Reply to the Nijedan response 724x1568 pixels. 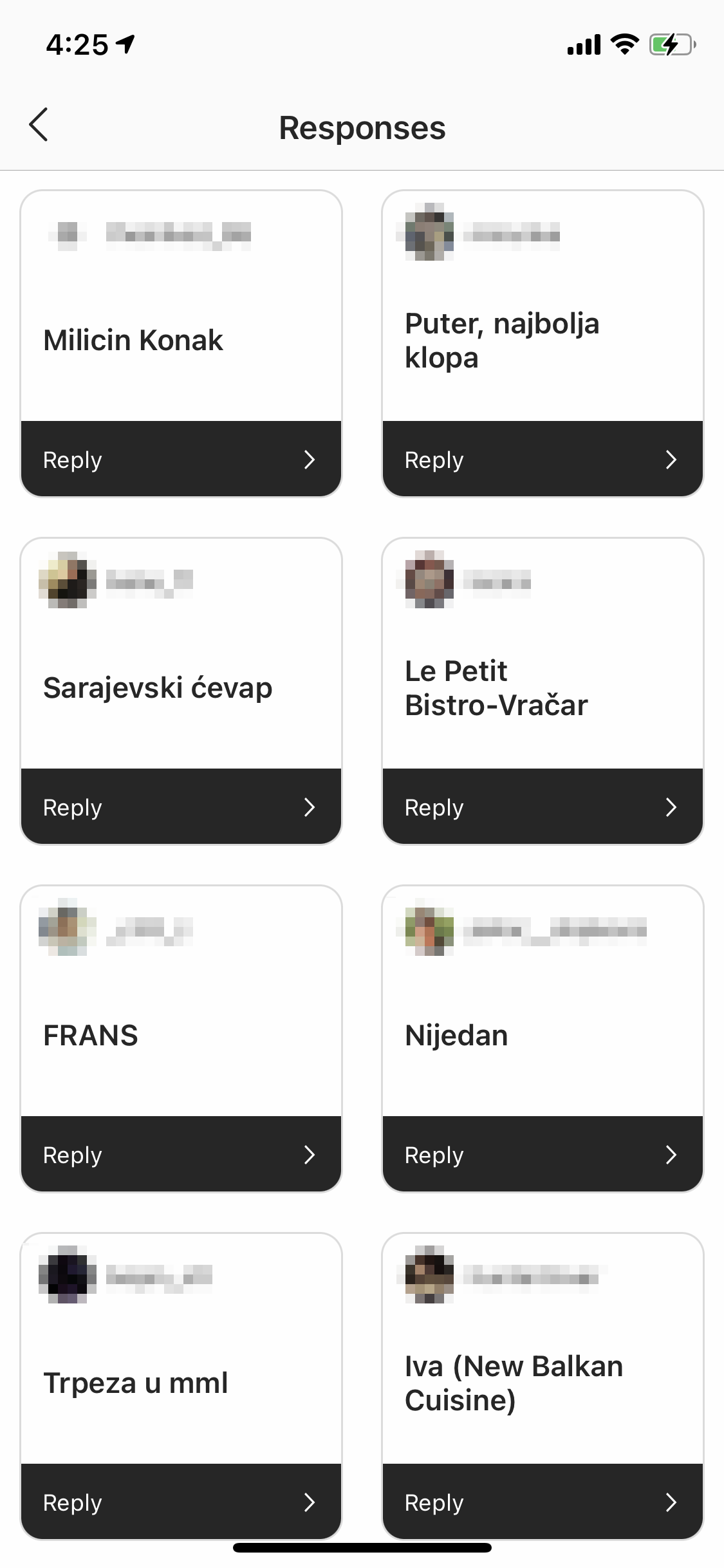pos(543,1155)
